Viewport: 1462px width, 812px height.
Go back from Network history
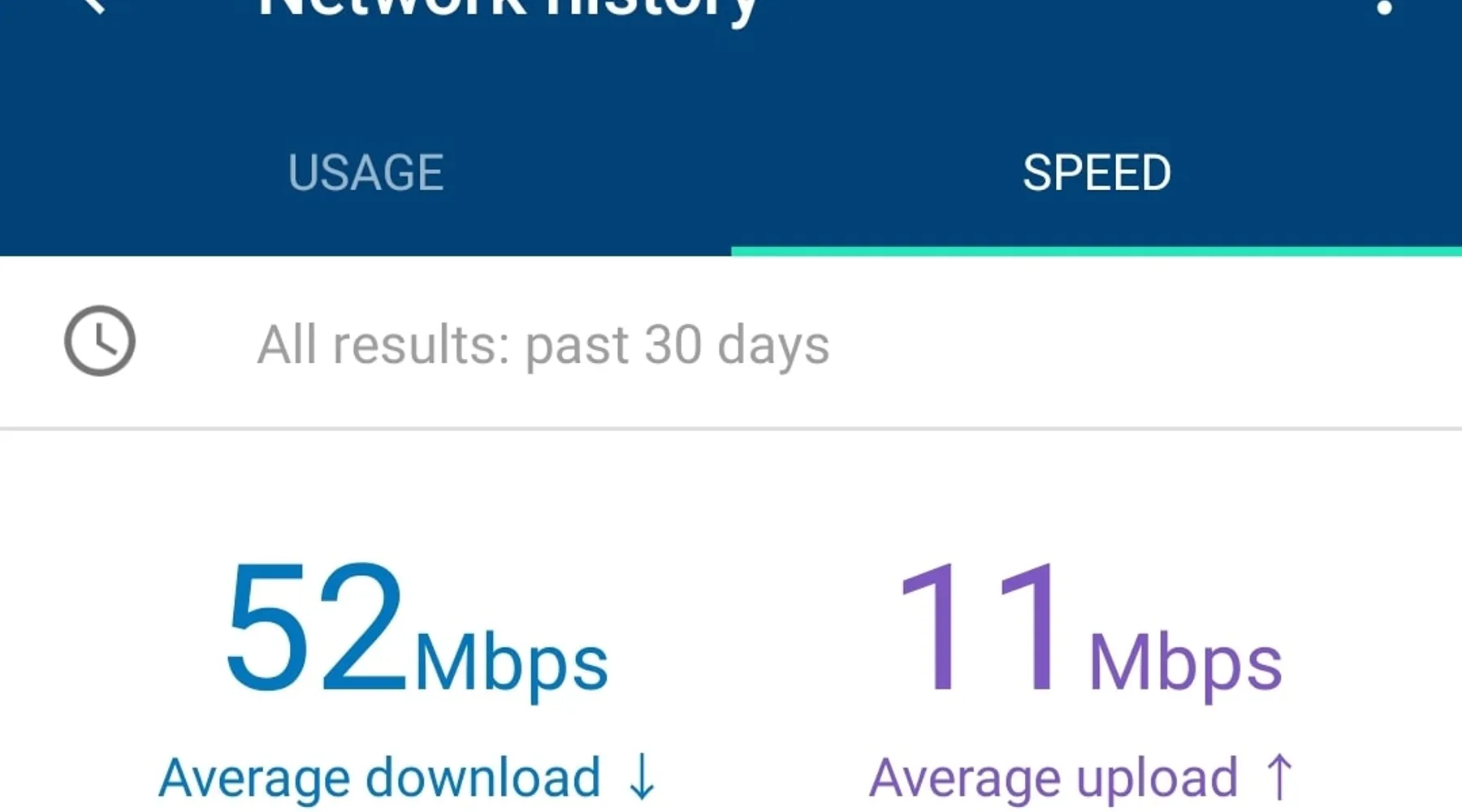tap(93, 6)
